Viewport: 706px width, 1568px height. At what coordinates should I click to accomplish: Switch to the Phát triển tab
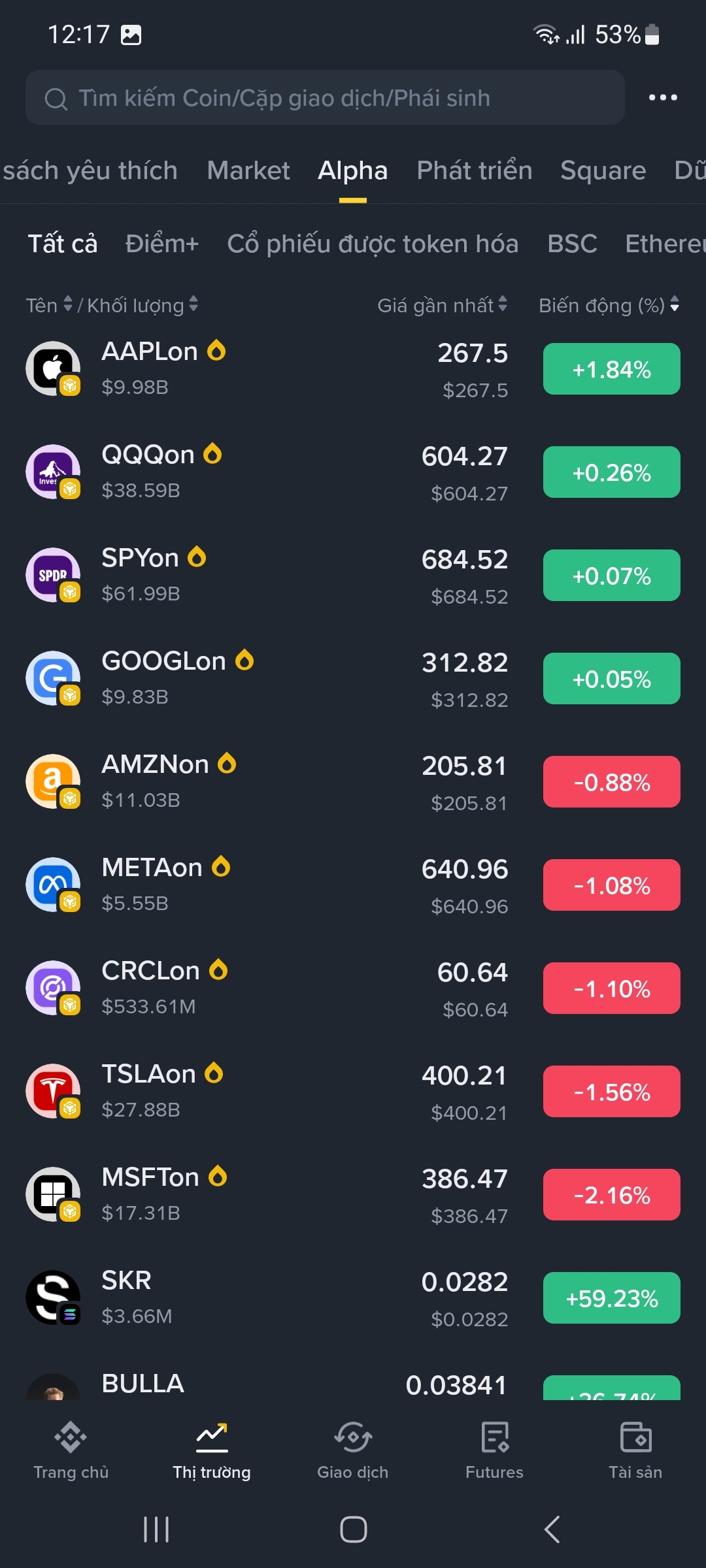[x=474, y=171]
